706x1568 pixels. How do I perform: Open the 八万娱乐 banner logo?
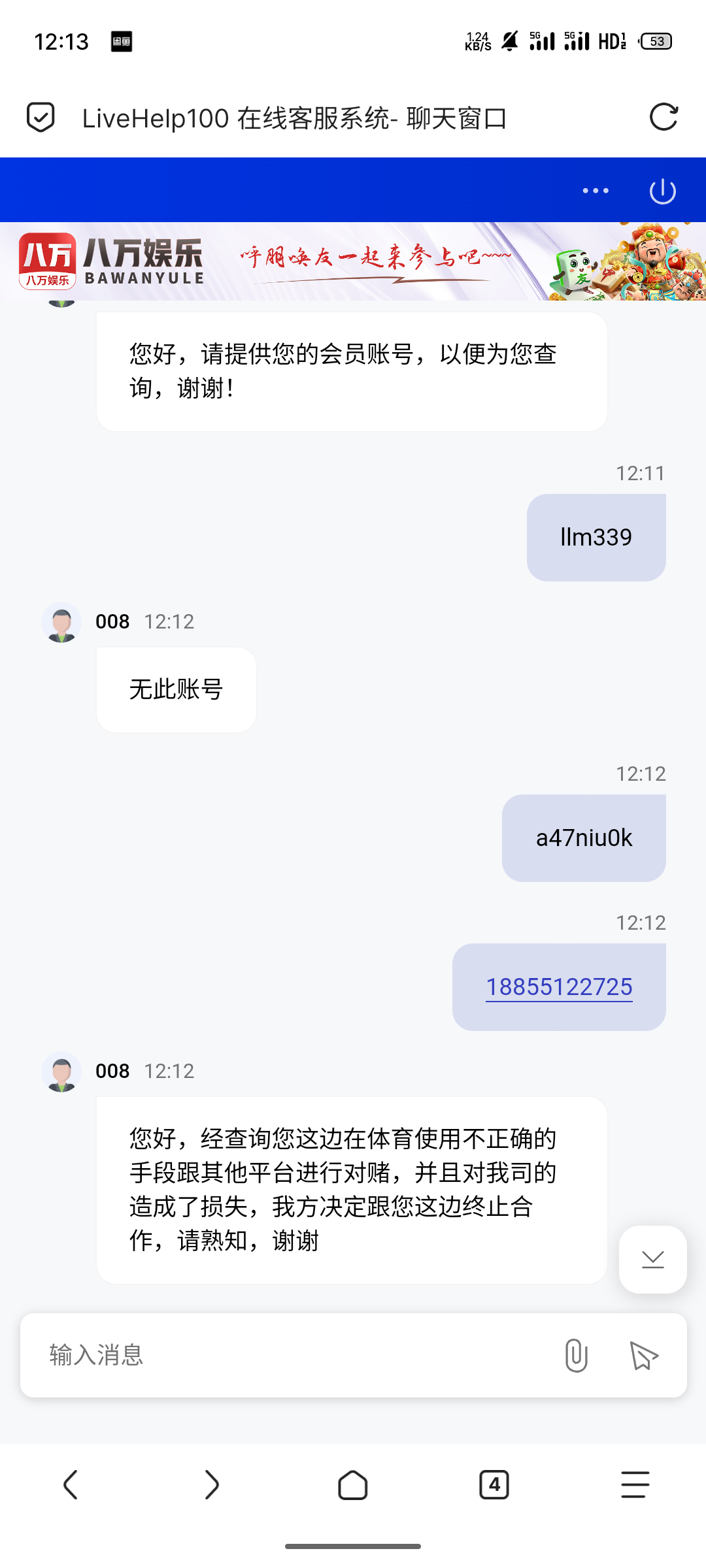[111, 263]
